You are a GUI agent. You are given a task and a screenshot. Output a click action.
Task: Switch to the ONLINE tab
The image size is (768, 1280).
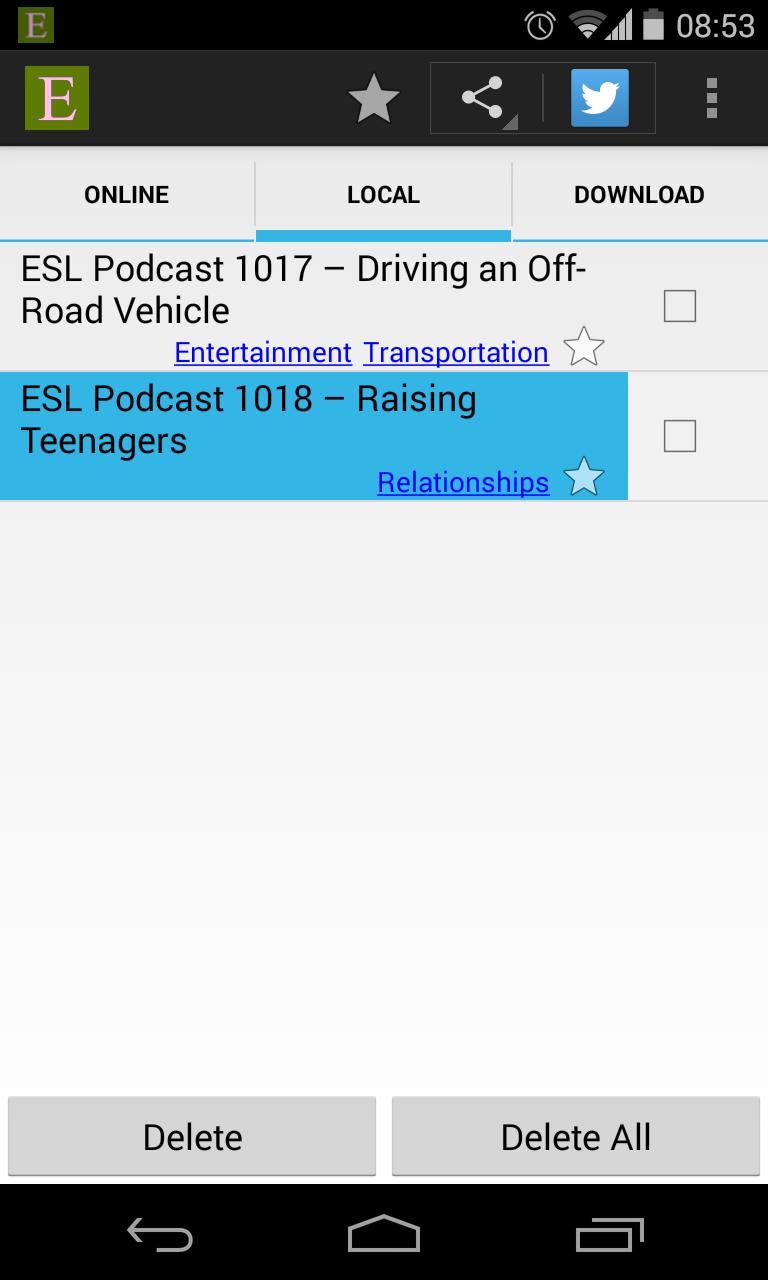pos(126,194)
